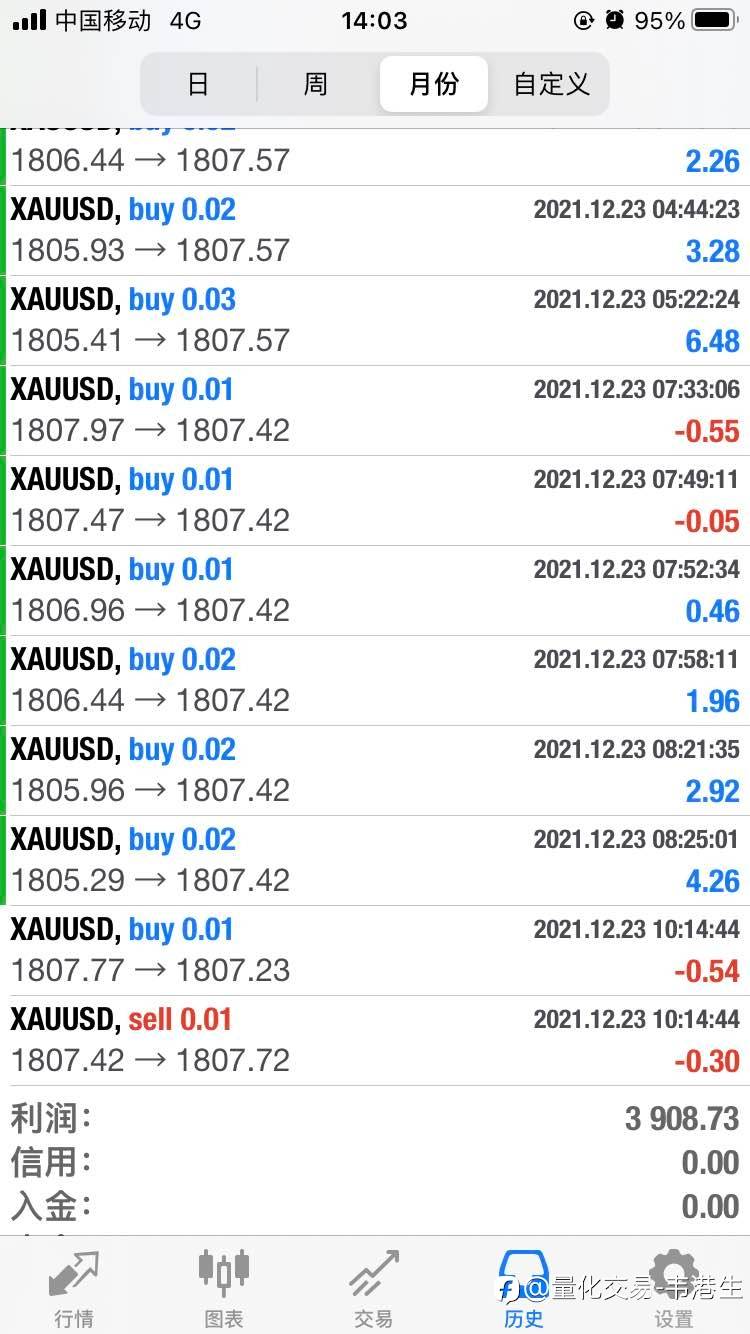
Task: Expand the trade with profit 1.96
Action: pyautogui.click(x=375, y=681)
